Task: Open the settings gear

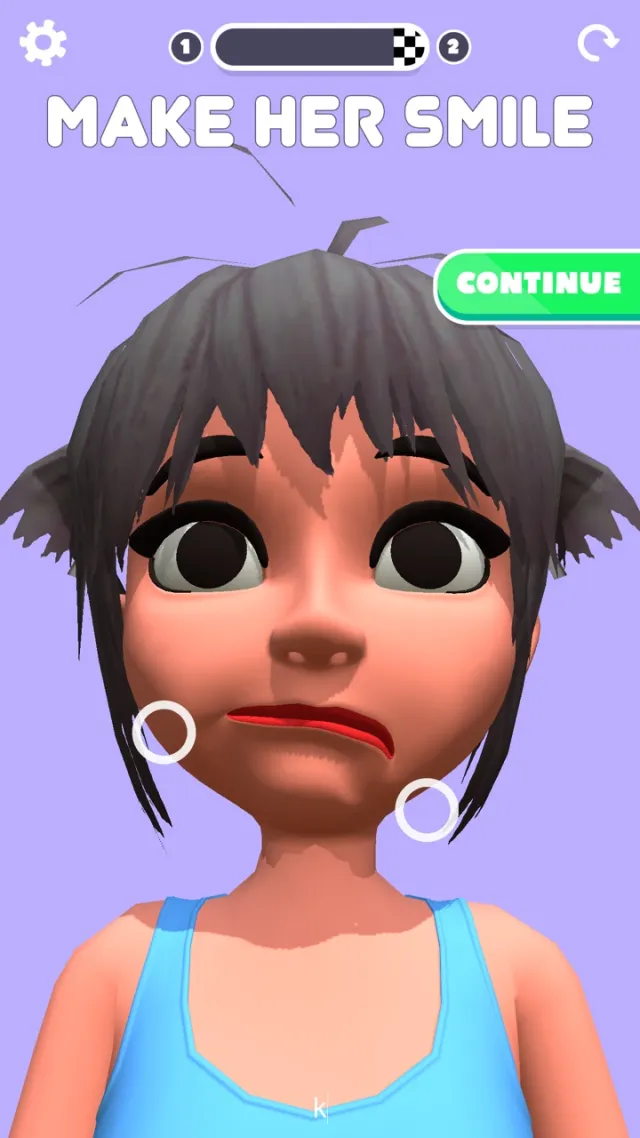Action: click(43, 44)
